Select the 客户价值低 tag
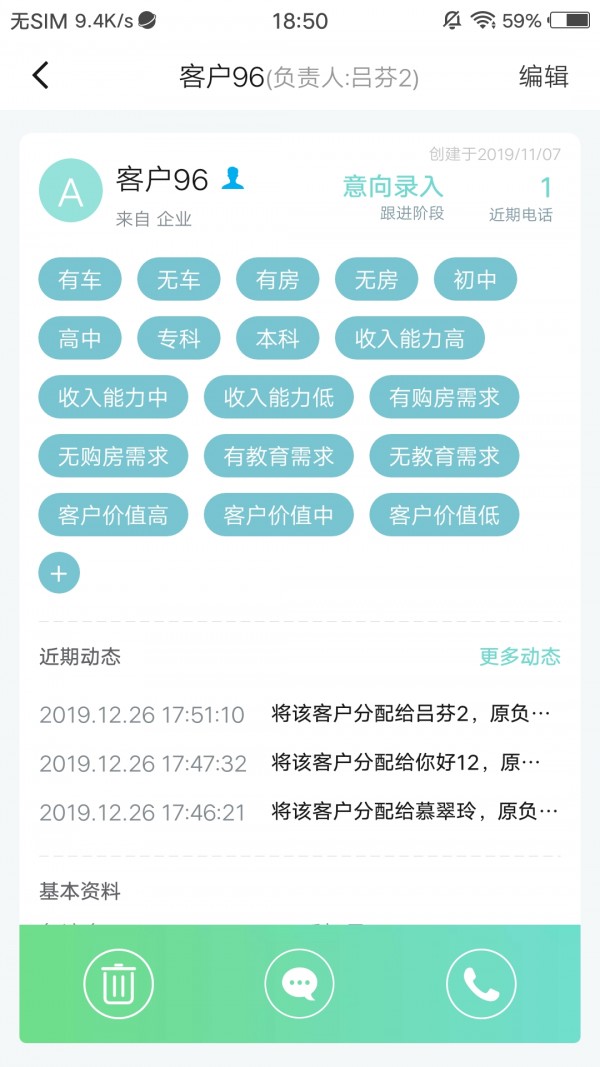600x1067 pixels. (x=443, y=516)
